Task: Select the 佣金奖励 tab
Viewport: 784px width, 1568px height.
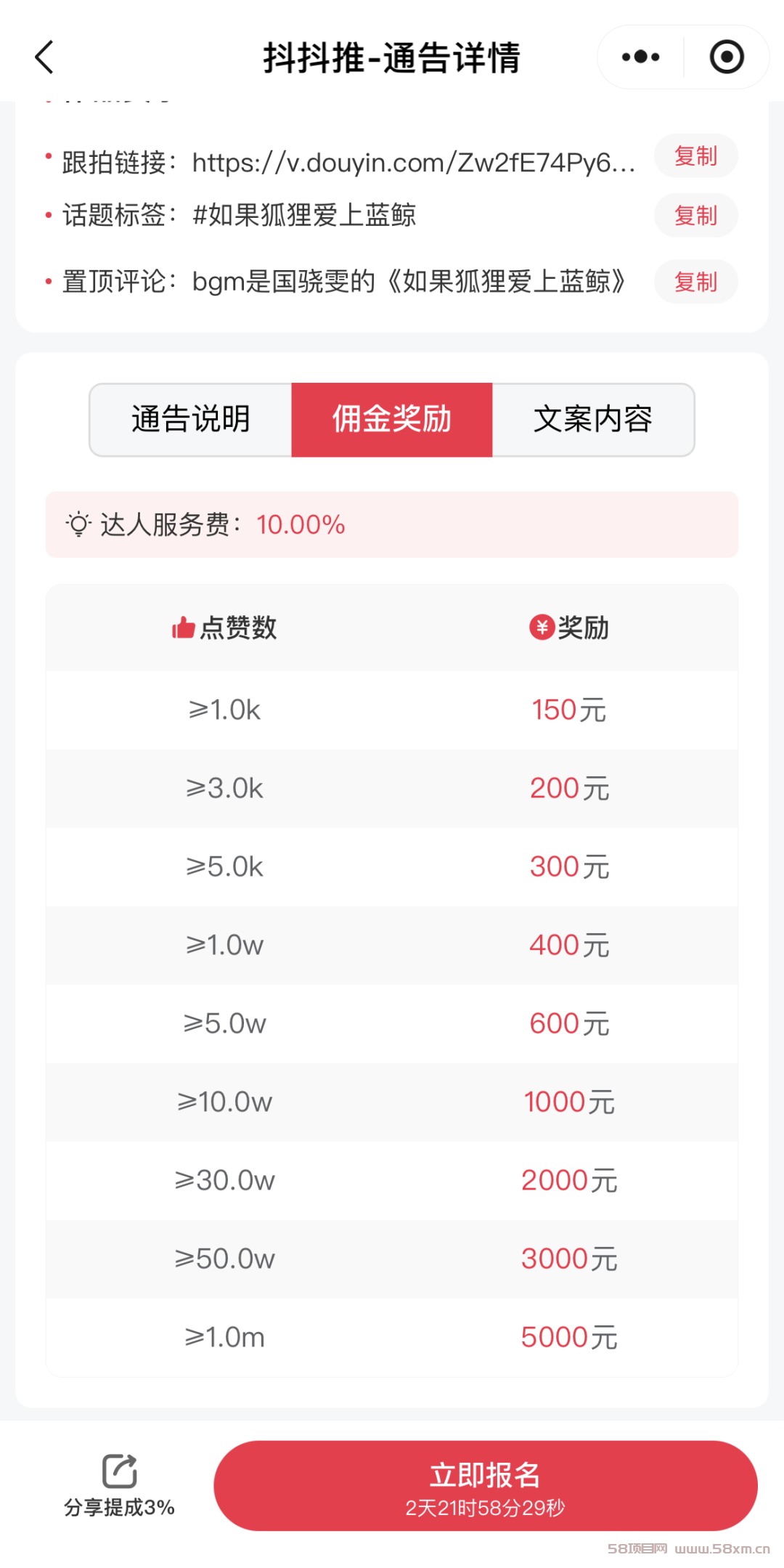Action: [392, 420]
